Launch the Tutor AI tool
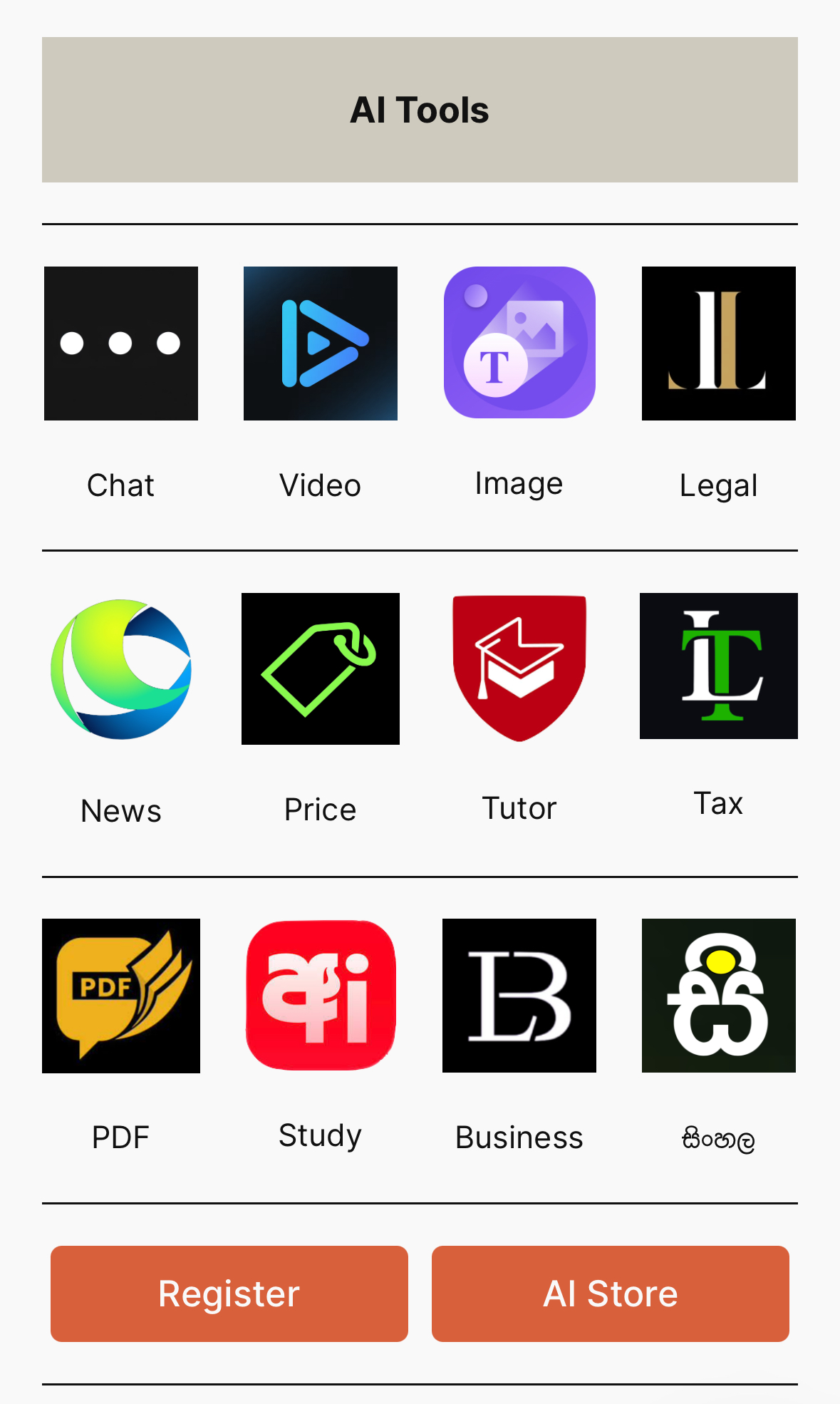840x1404 pixels. click(x=519, y=668)
